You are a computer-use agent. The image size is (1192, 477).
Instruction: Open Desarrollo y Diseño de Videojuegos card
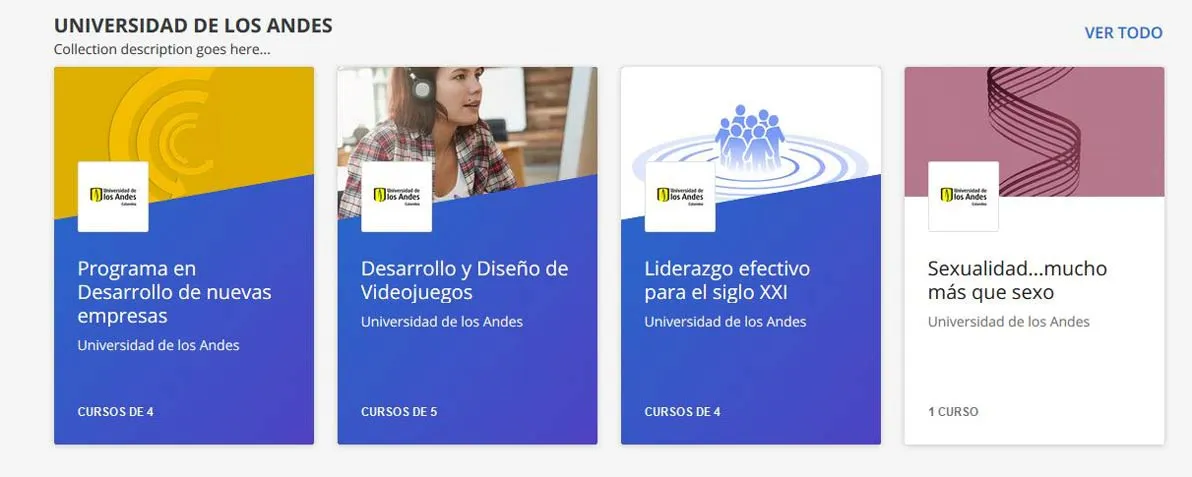tap(464, 281)
